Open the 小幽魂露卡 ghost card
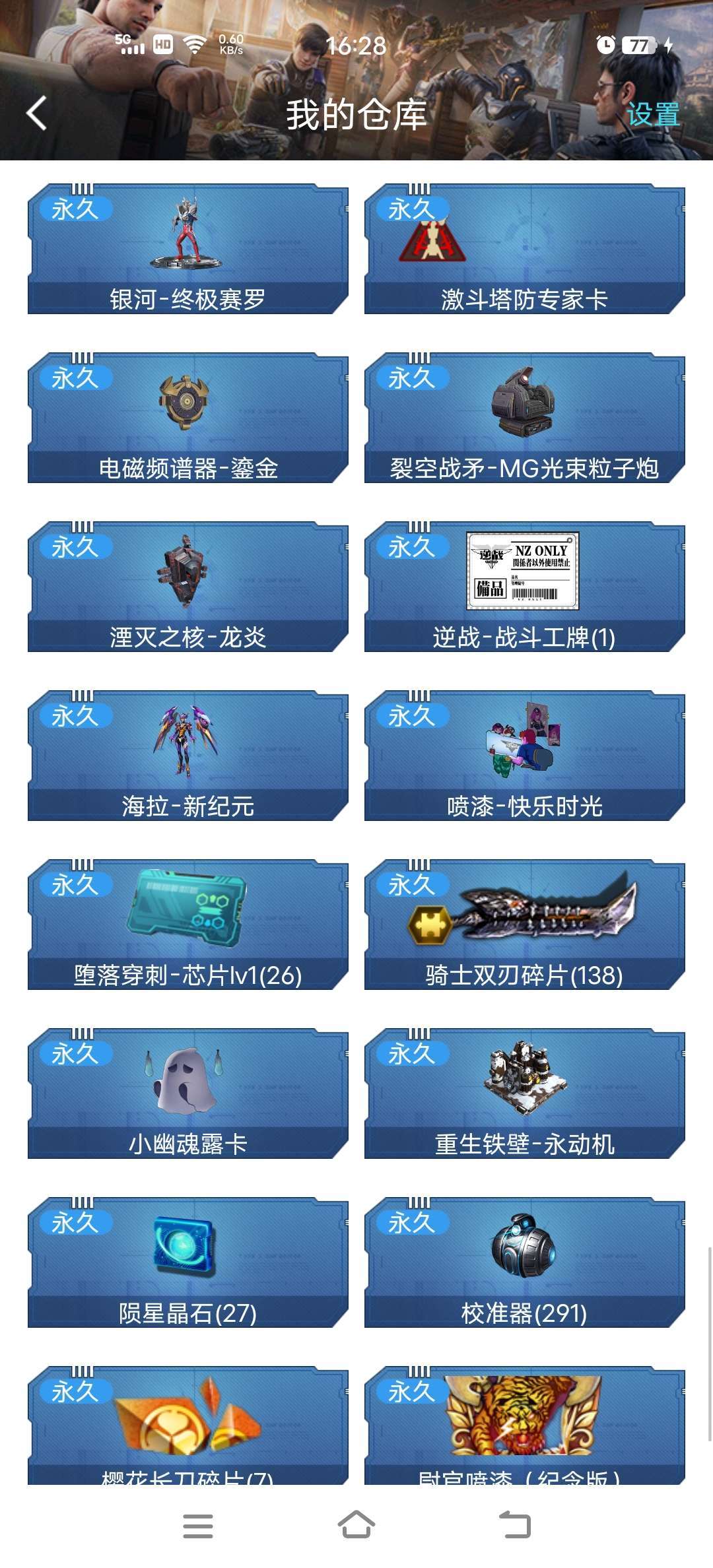The image size is (713, 1568). pos(187,1094)
